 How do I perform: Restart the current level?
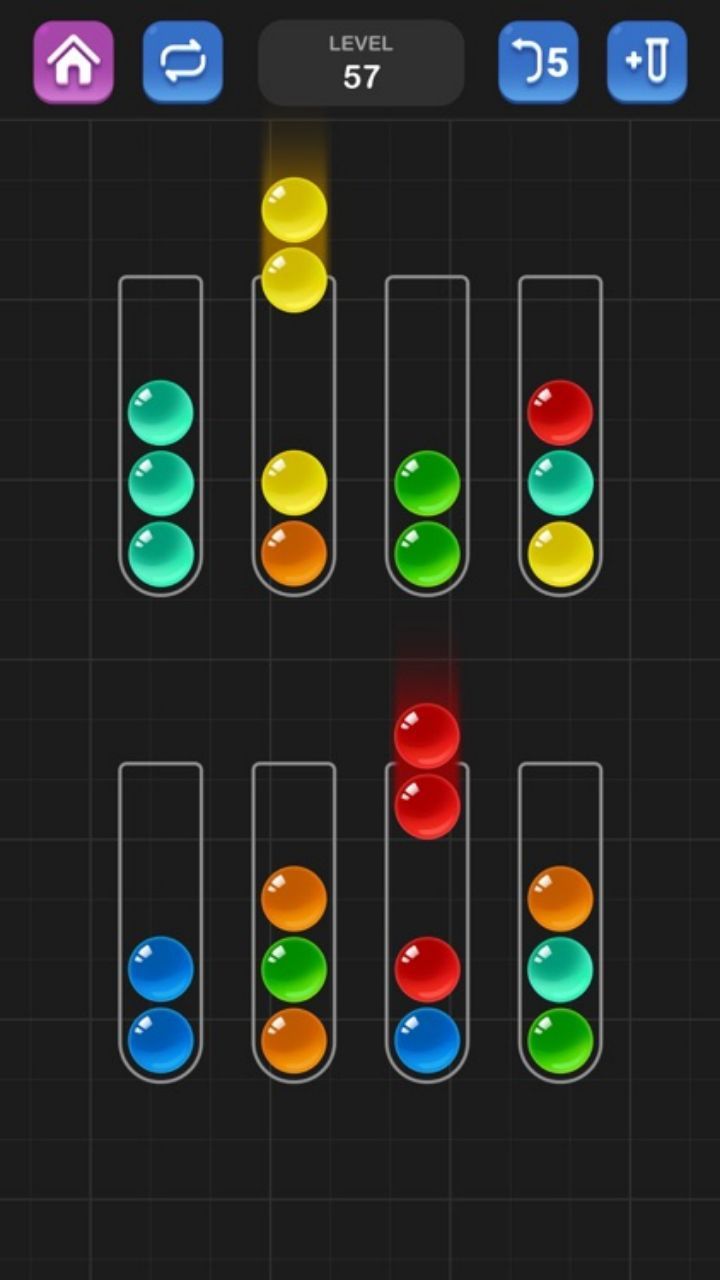click(182, 62)
